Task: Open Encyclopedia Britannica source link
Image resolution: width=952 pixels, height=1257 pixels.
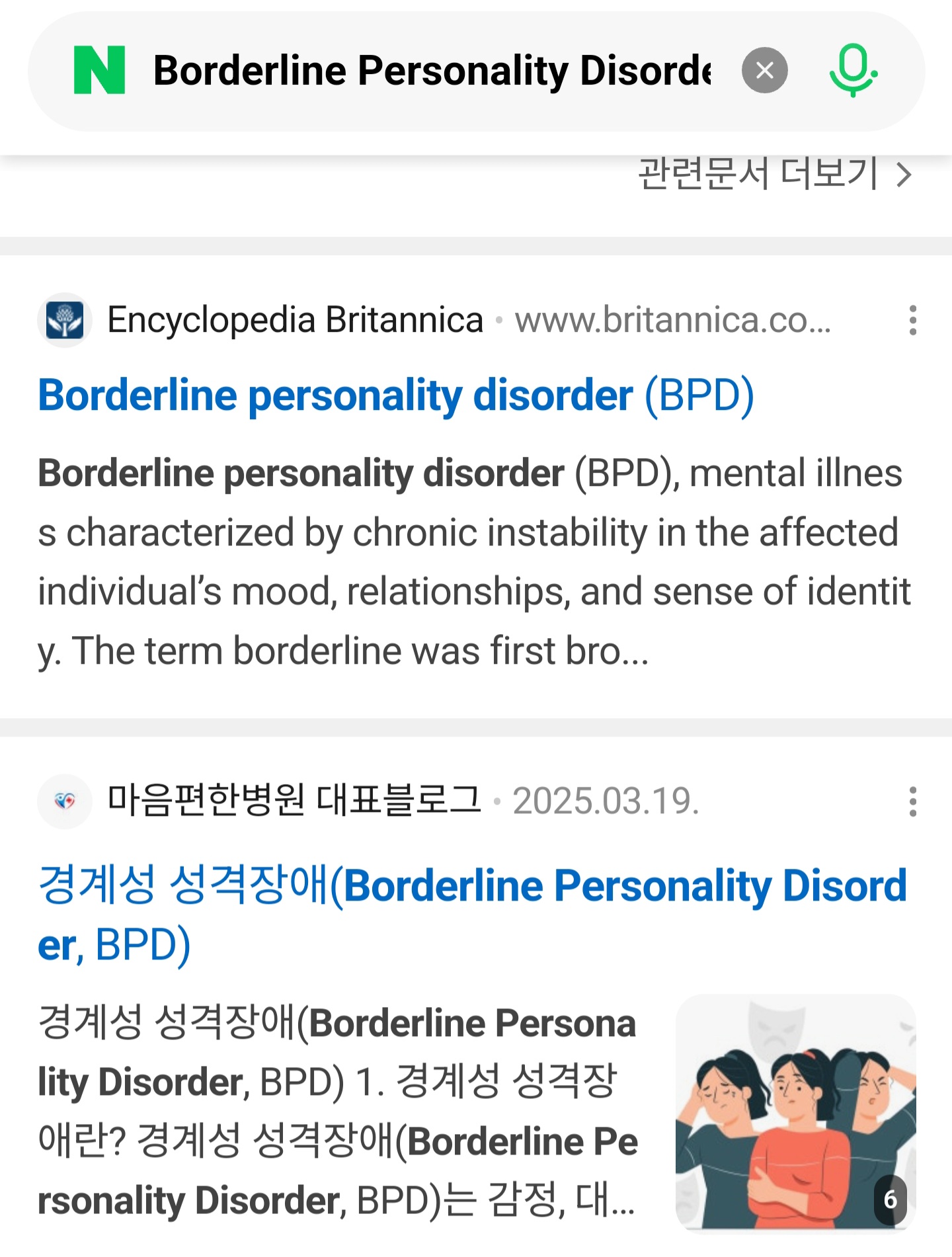Action: pyautogui.click(x=295, y=320)
